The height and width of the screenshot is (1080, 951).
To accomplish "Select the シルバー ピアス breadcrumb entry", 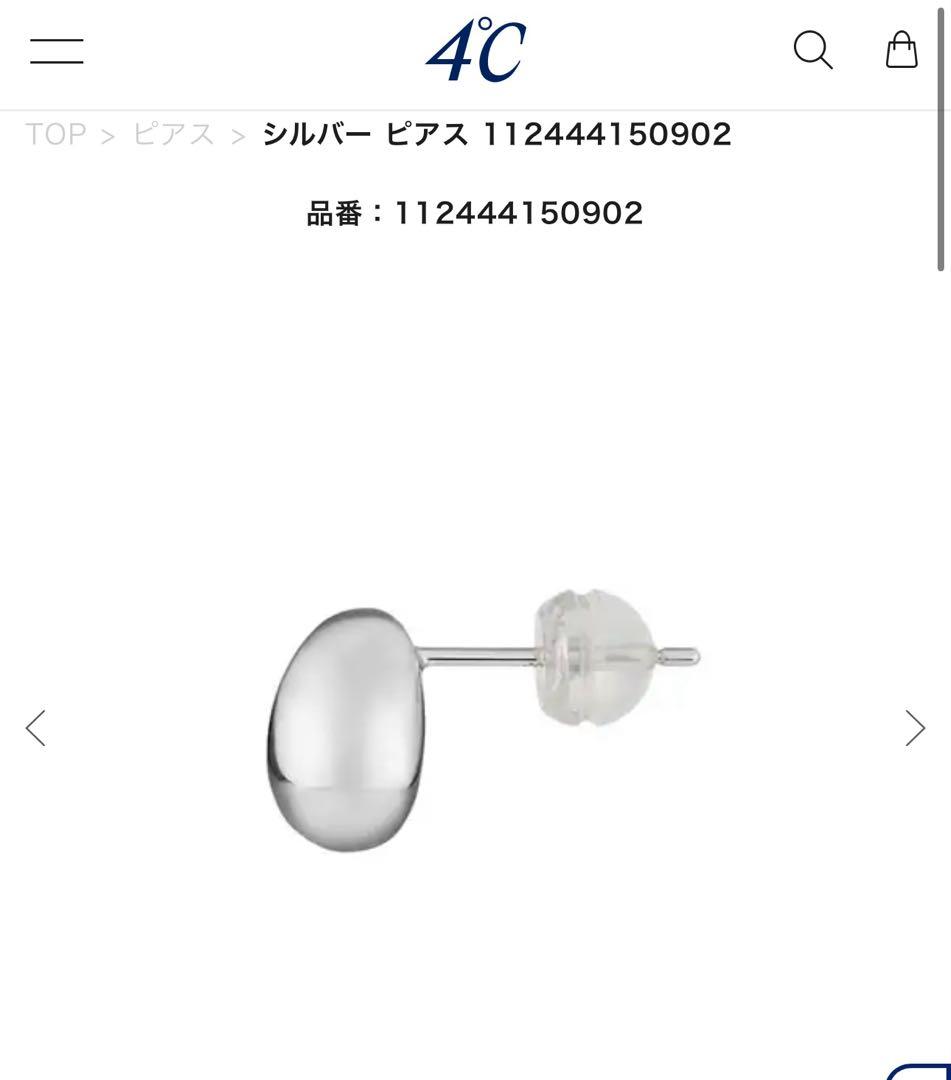I will coord(496,133).
